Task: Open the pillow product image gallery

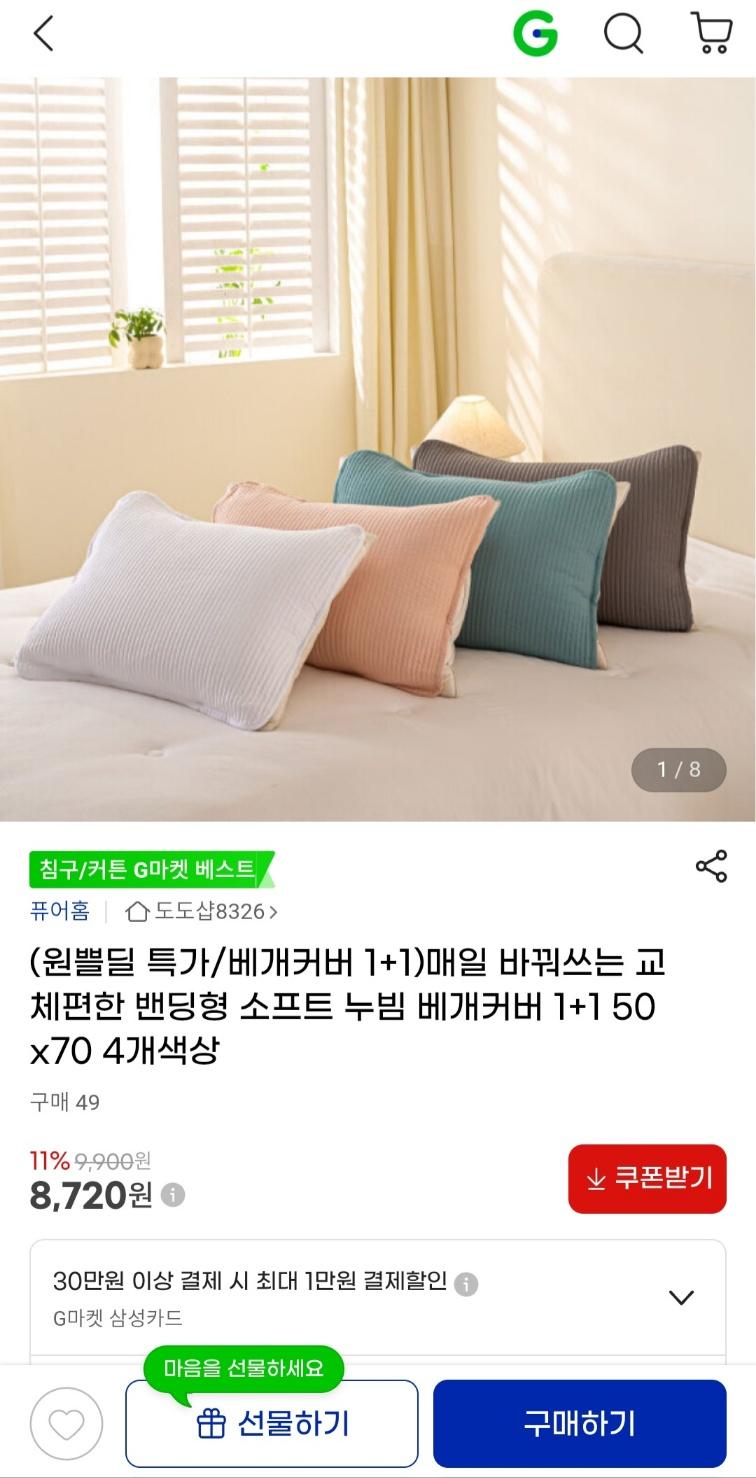Action: pyautogui.click(x=378, y=450)
